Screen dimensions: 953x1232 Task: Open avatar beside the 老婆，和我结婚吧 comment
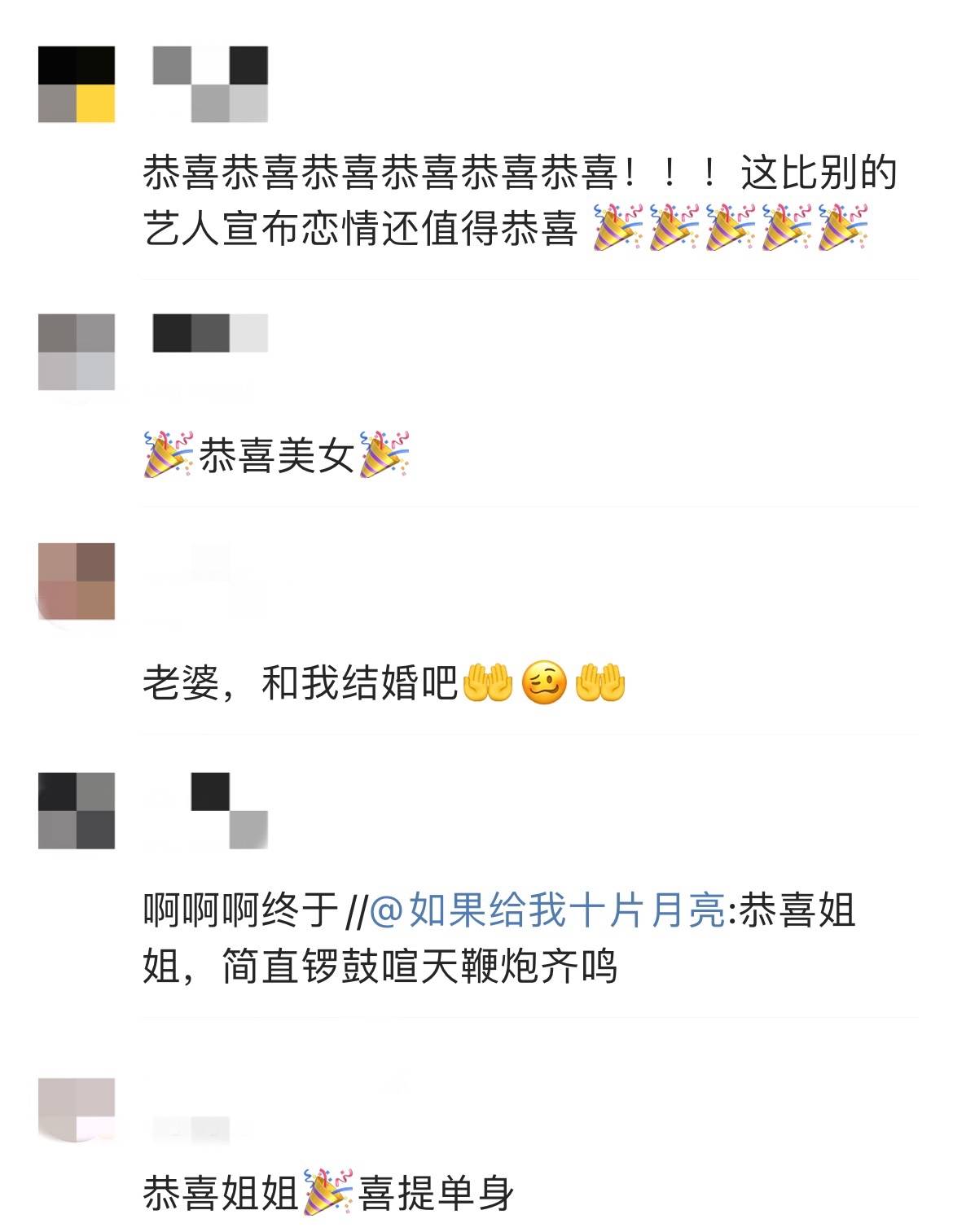(77, 581)
